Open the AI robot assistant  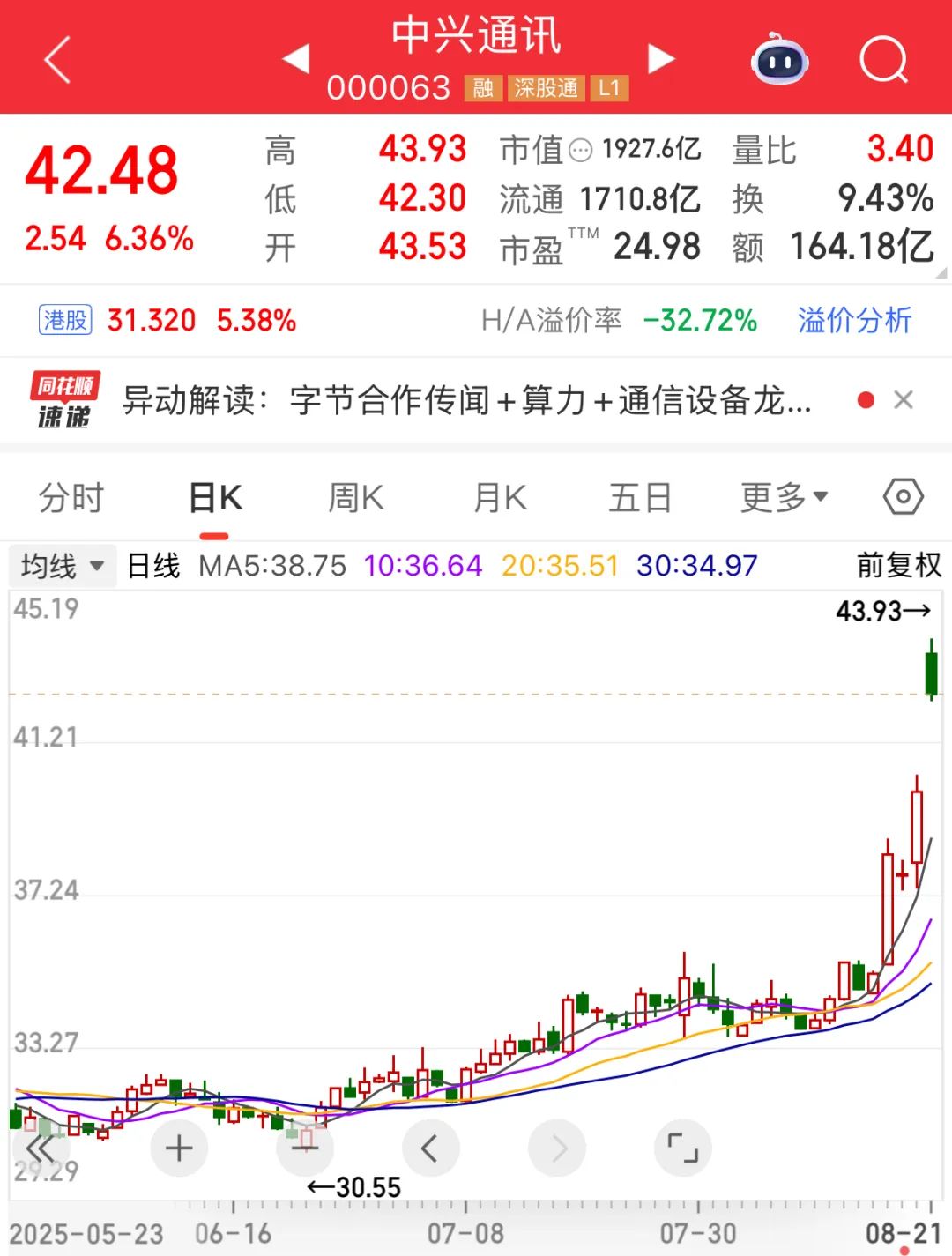pos(779,60)
